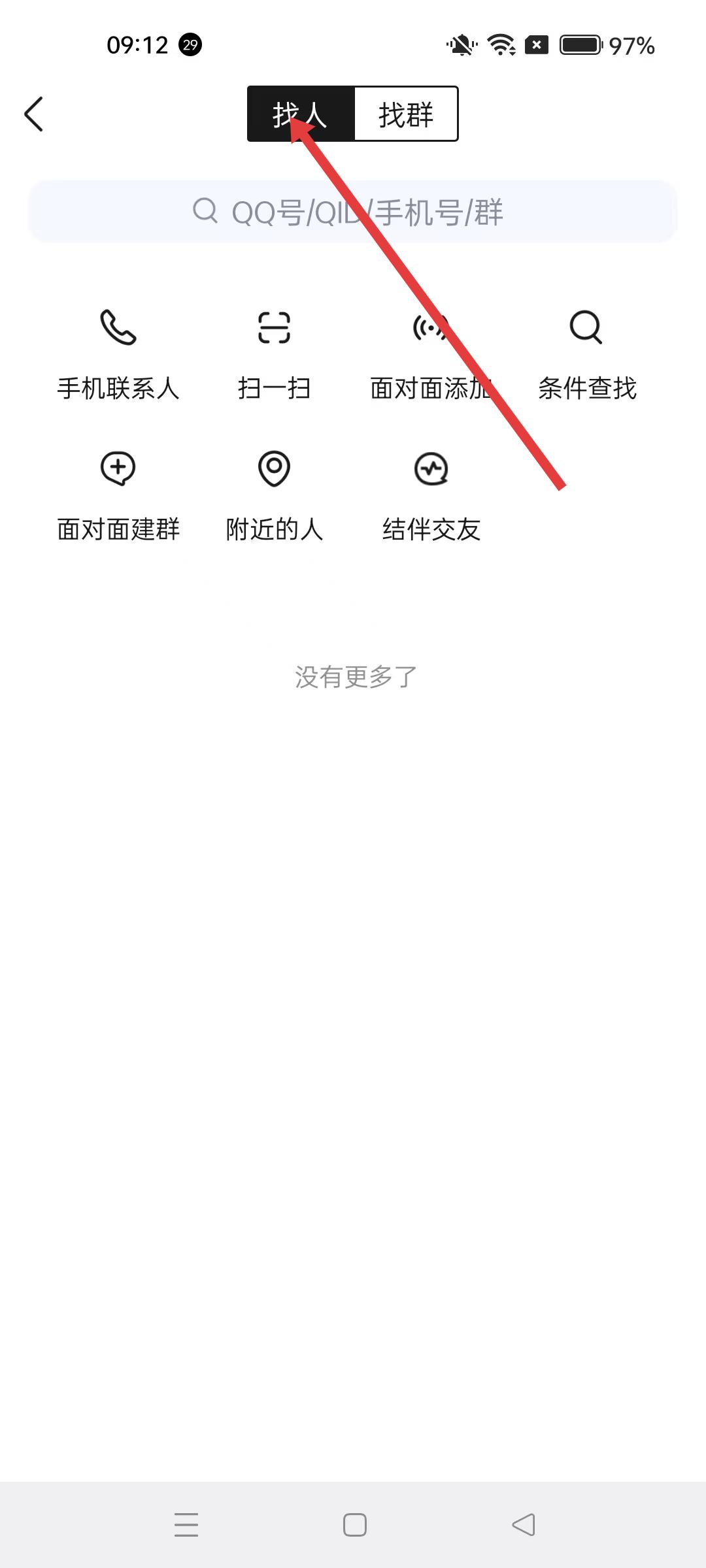Image resolution: width=706 pixels, height=1568 pixels.
Task: Open 条件查找 search by criteria
Action: coord(586,354)
